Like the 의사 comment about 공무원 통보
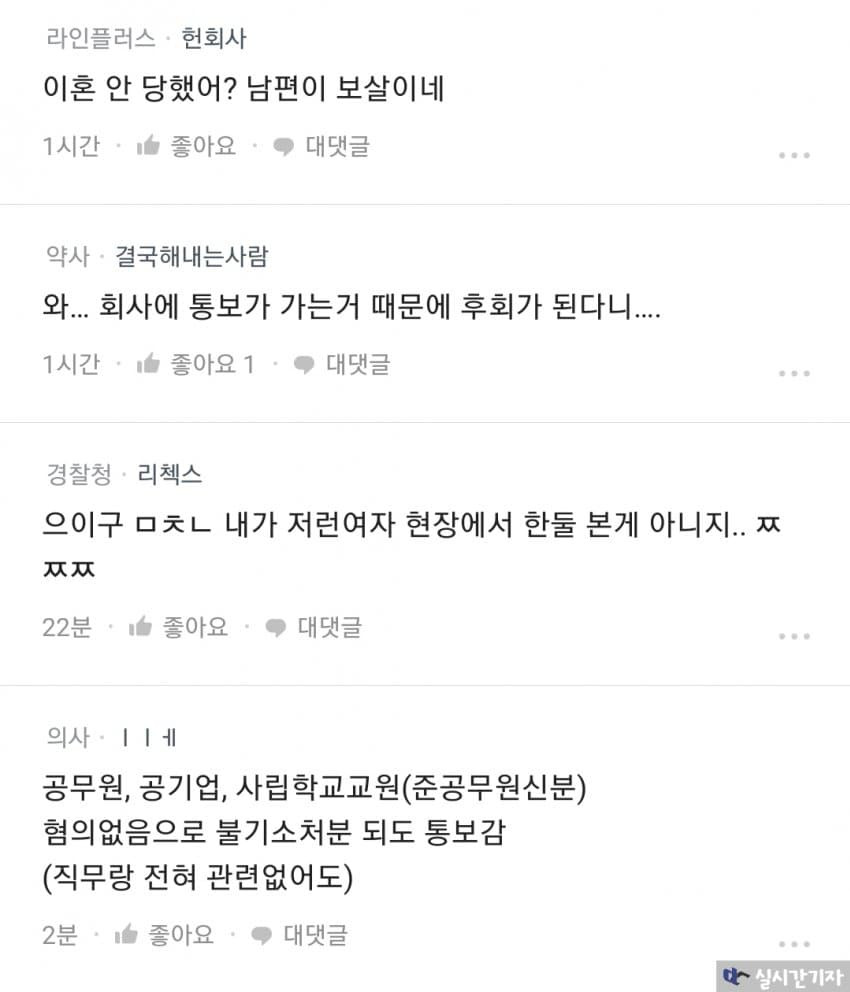850x992 pixels. point(164,935)
